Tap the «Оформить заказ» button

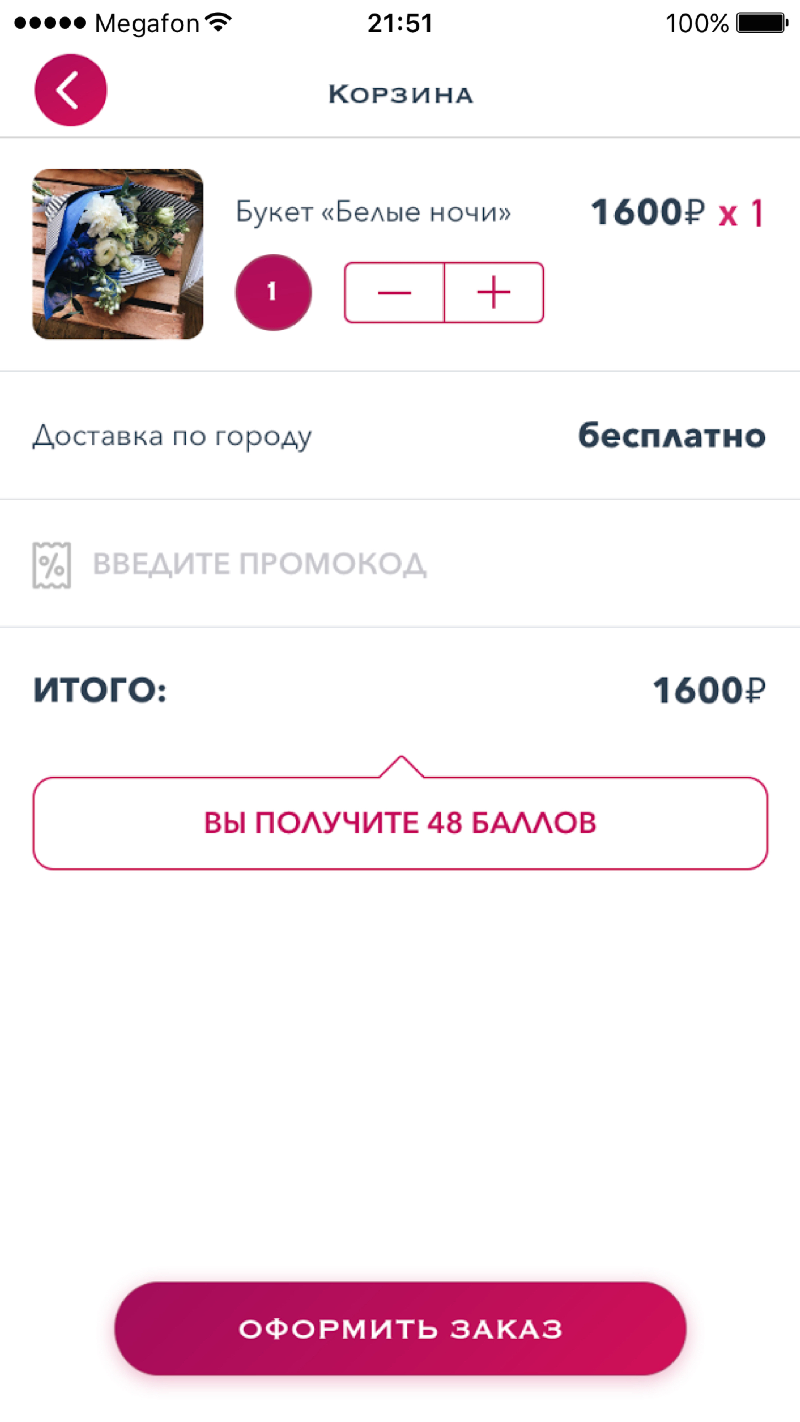pos(400,1329)
